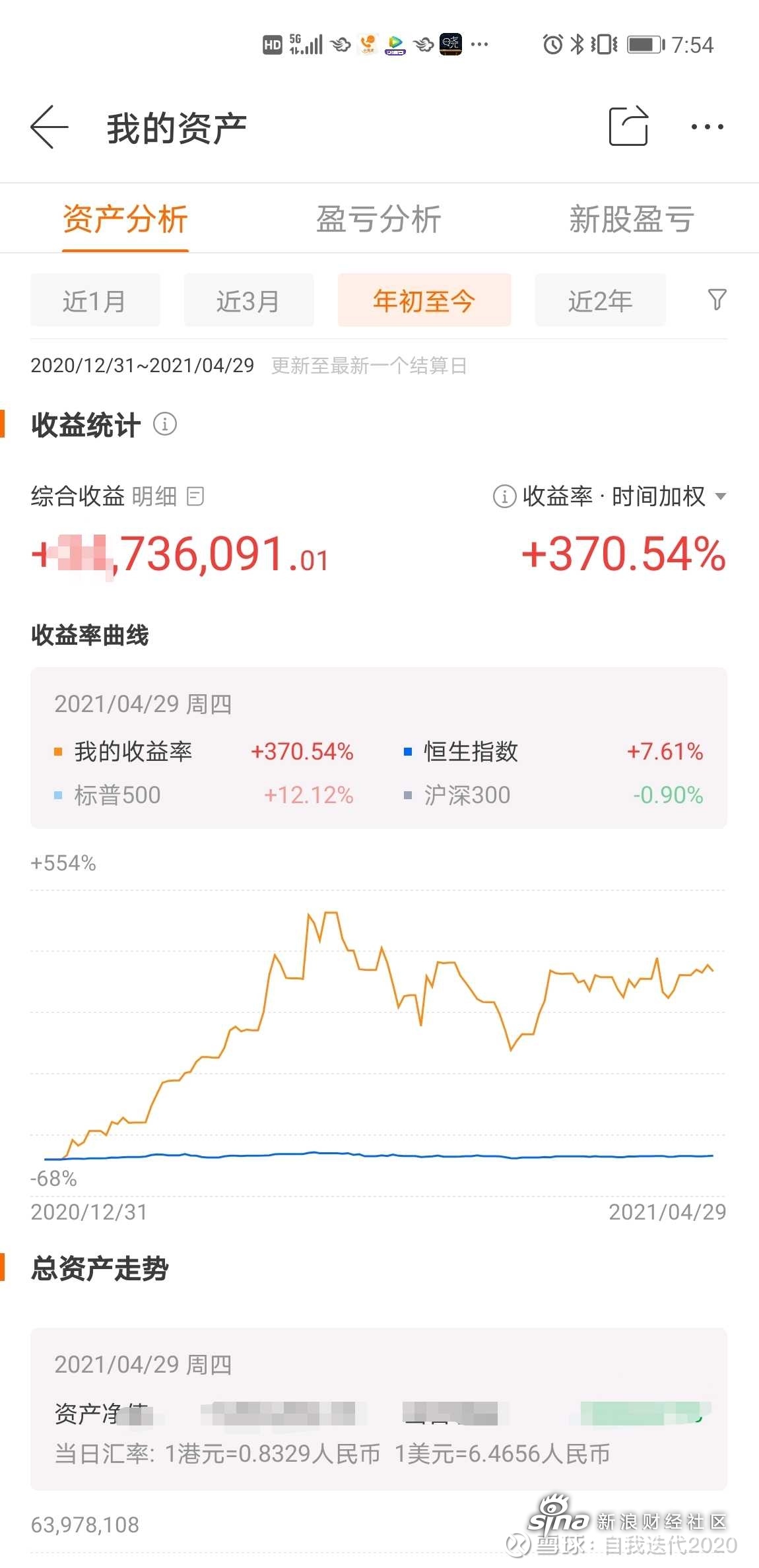Choose the 近3月 time range
This screenshot has height=1568, width=759.
tap(249, 300)
